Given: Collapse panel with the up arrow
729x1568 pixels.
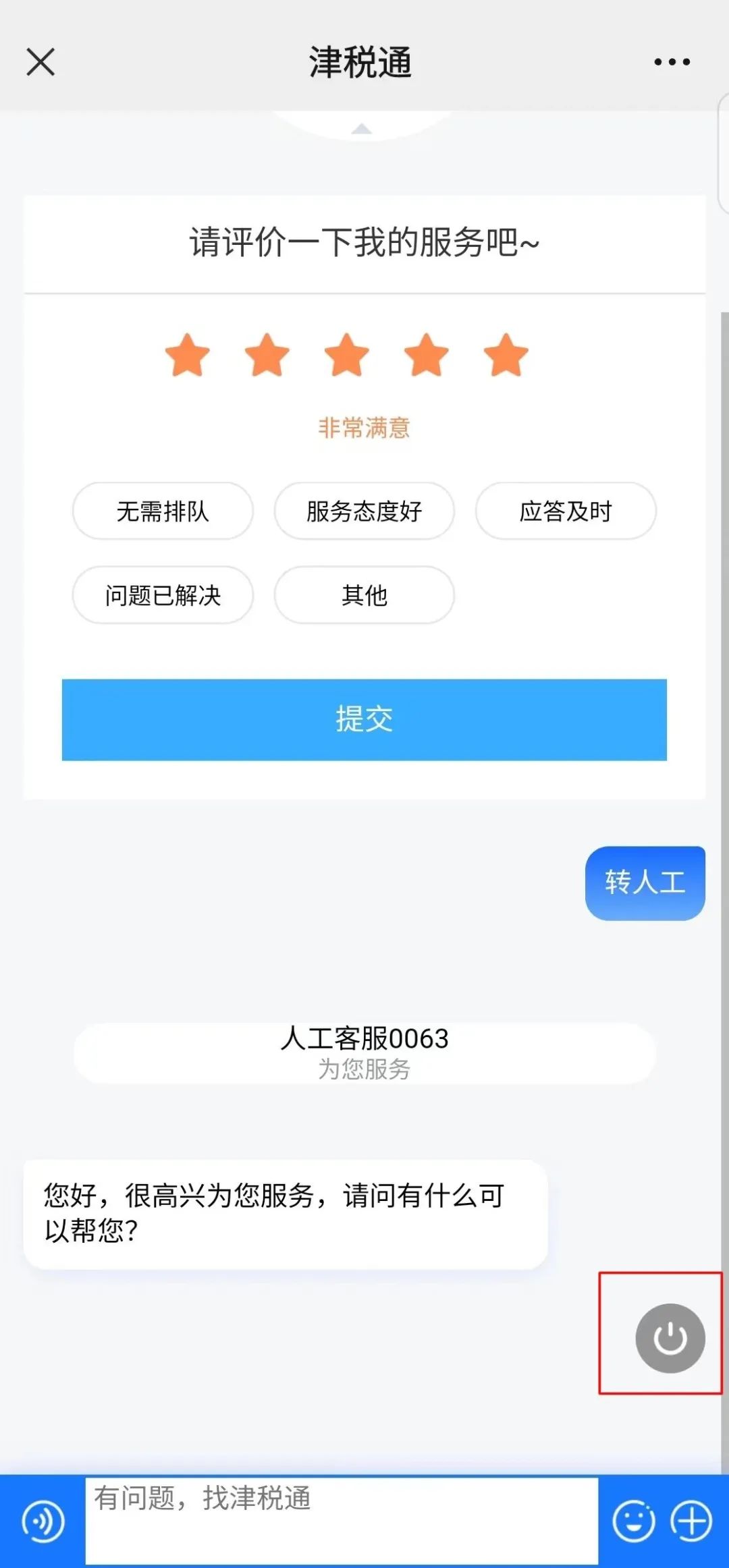Looking at the screenshot, I should pyautogui.click(x=362, y=128).
